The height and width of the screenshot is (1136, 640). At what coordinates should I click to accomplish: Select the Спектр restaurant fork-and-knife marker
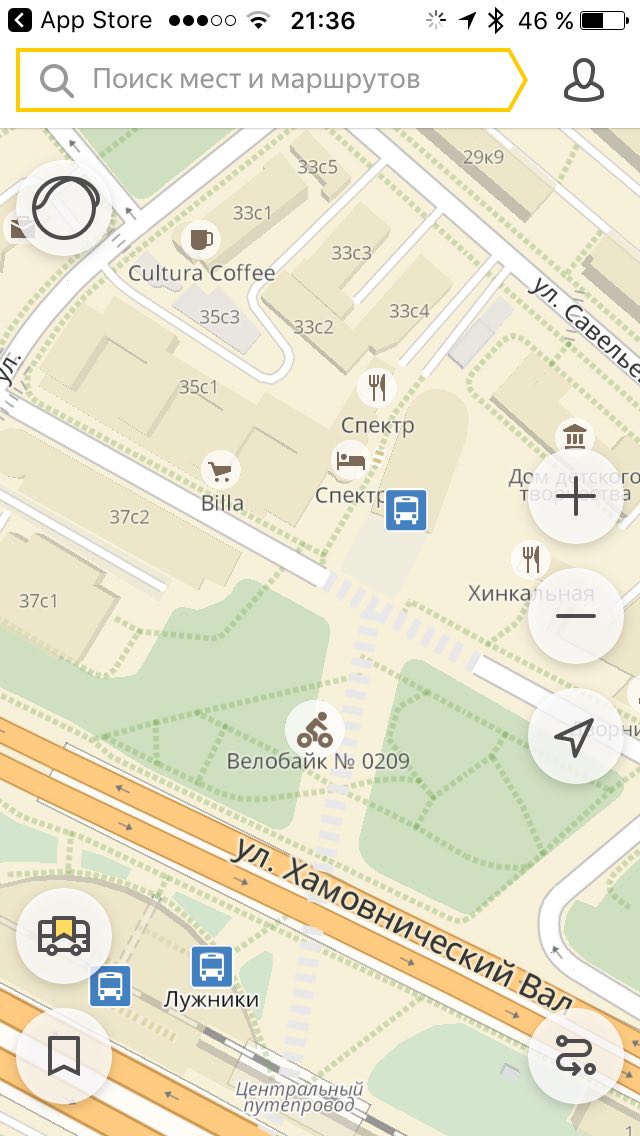coord(377,387)
